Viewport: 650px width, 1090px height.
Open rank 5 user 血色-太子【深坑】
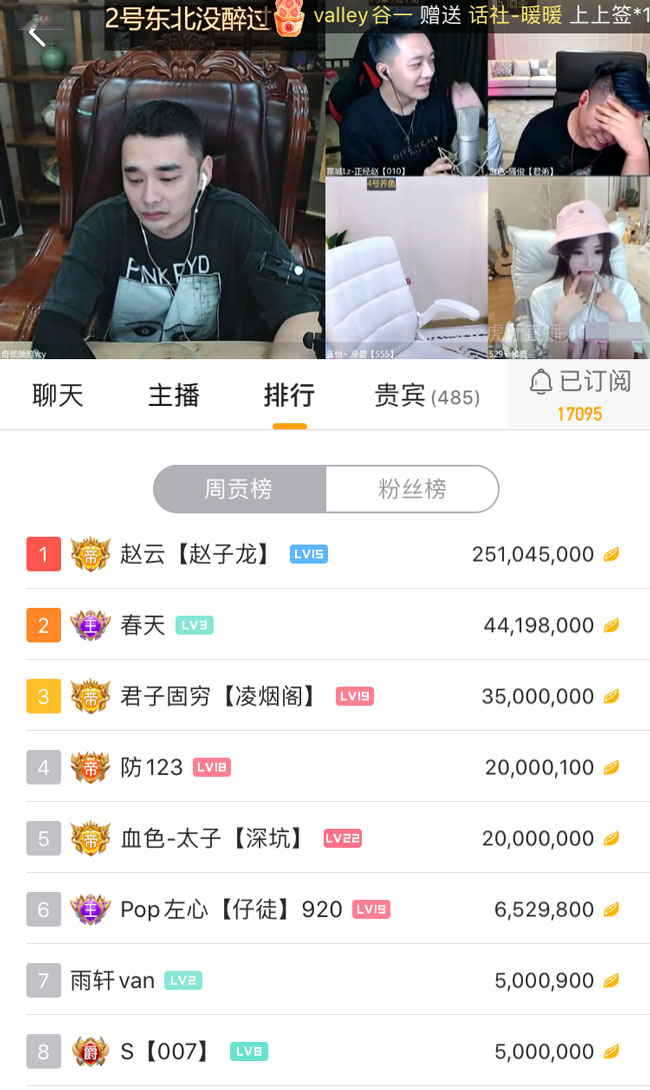212,839
